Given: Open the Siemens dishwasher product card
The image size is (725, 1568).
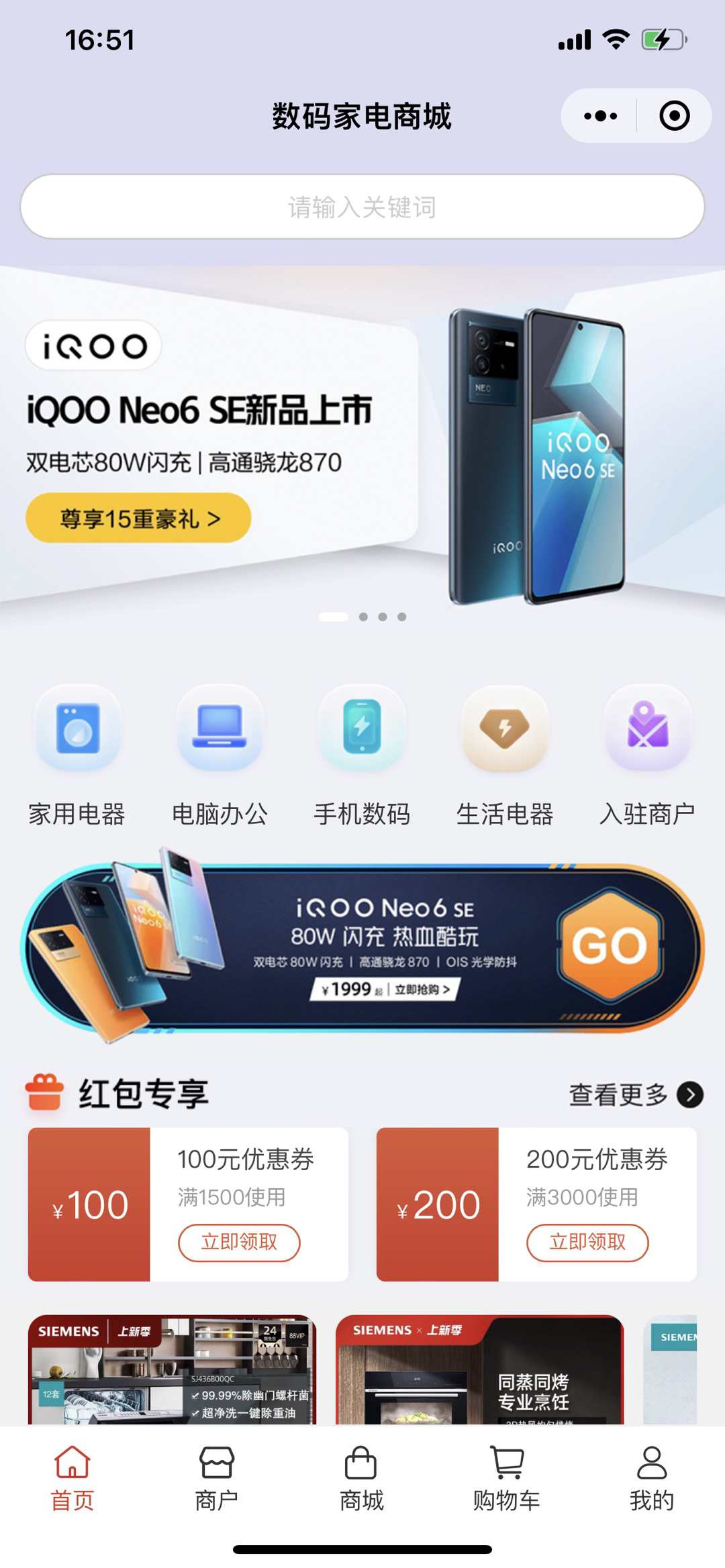Looking at the screenshot, I should pos(172,1370).
